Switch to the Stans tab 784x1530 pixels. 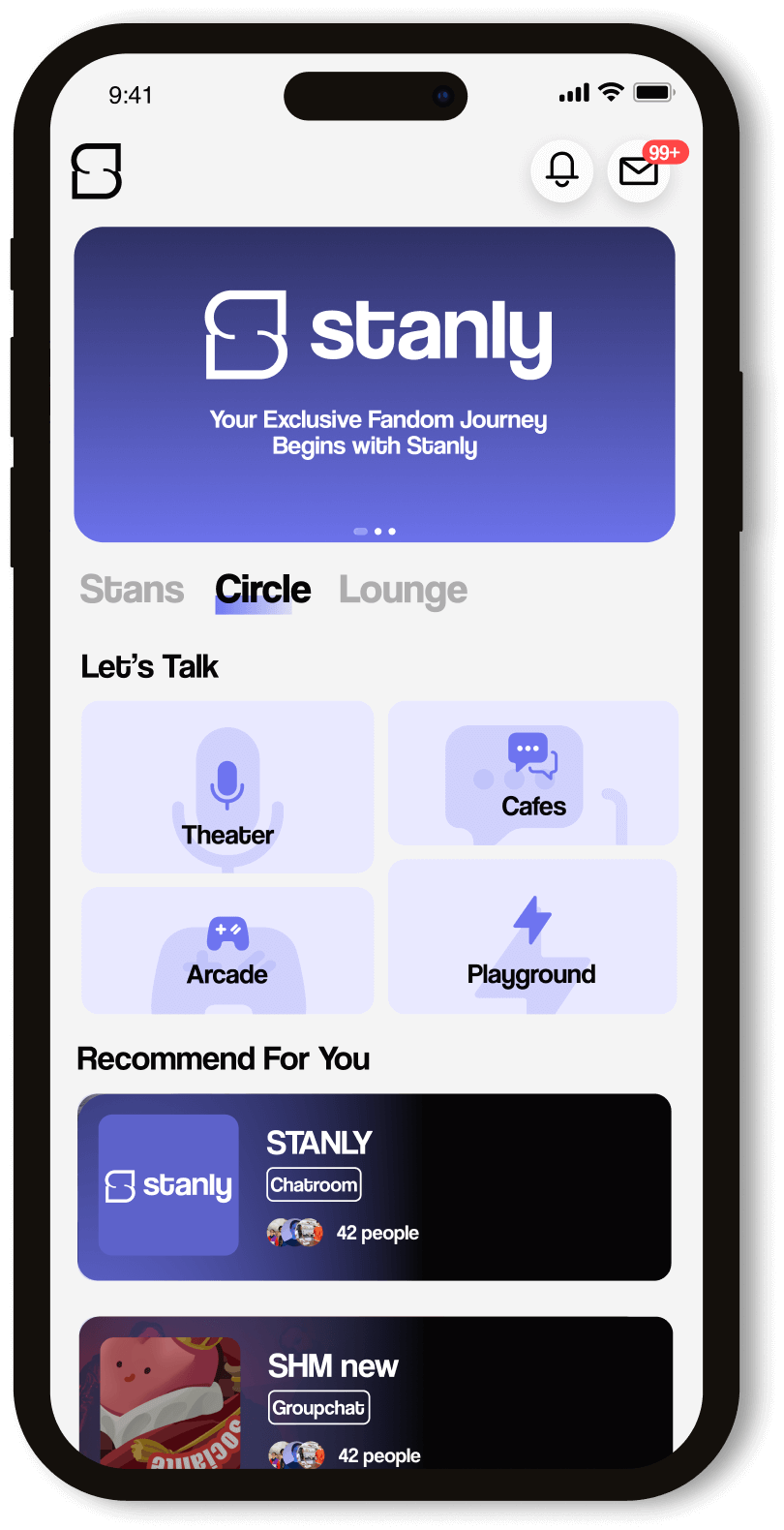[132, 590]
